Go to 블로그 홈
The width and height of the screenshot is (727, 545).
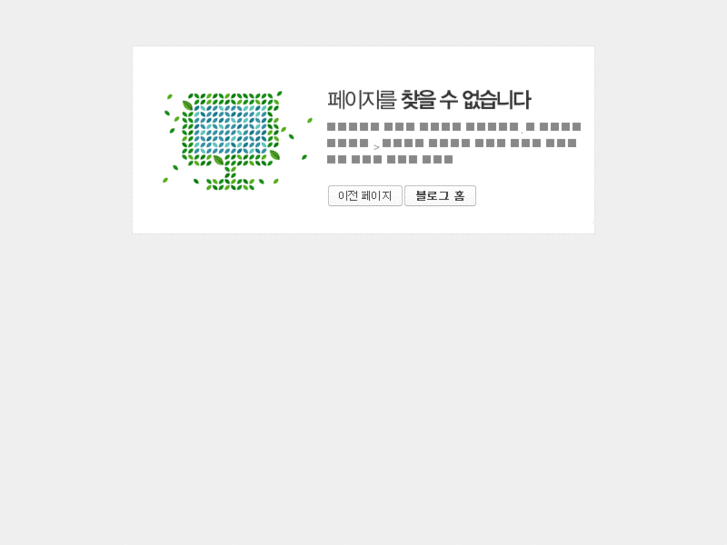click(x=440, y=196)
